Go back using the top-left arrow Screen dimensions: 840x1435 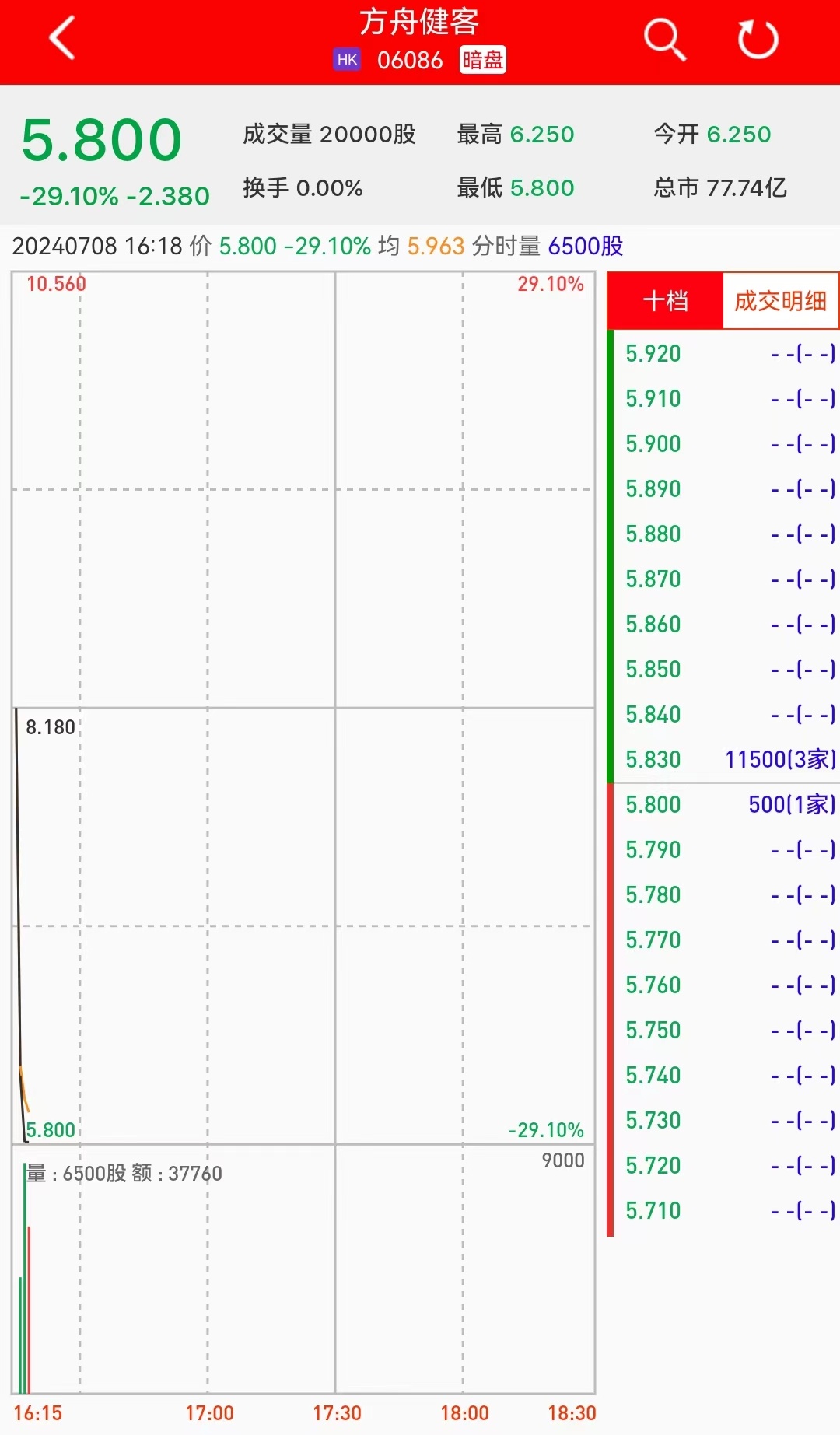[x=62, y=38]
